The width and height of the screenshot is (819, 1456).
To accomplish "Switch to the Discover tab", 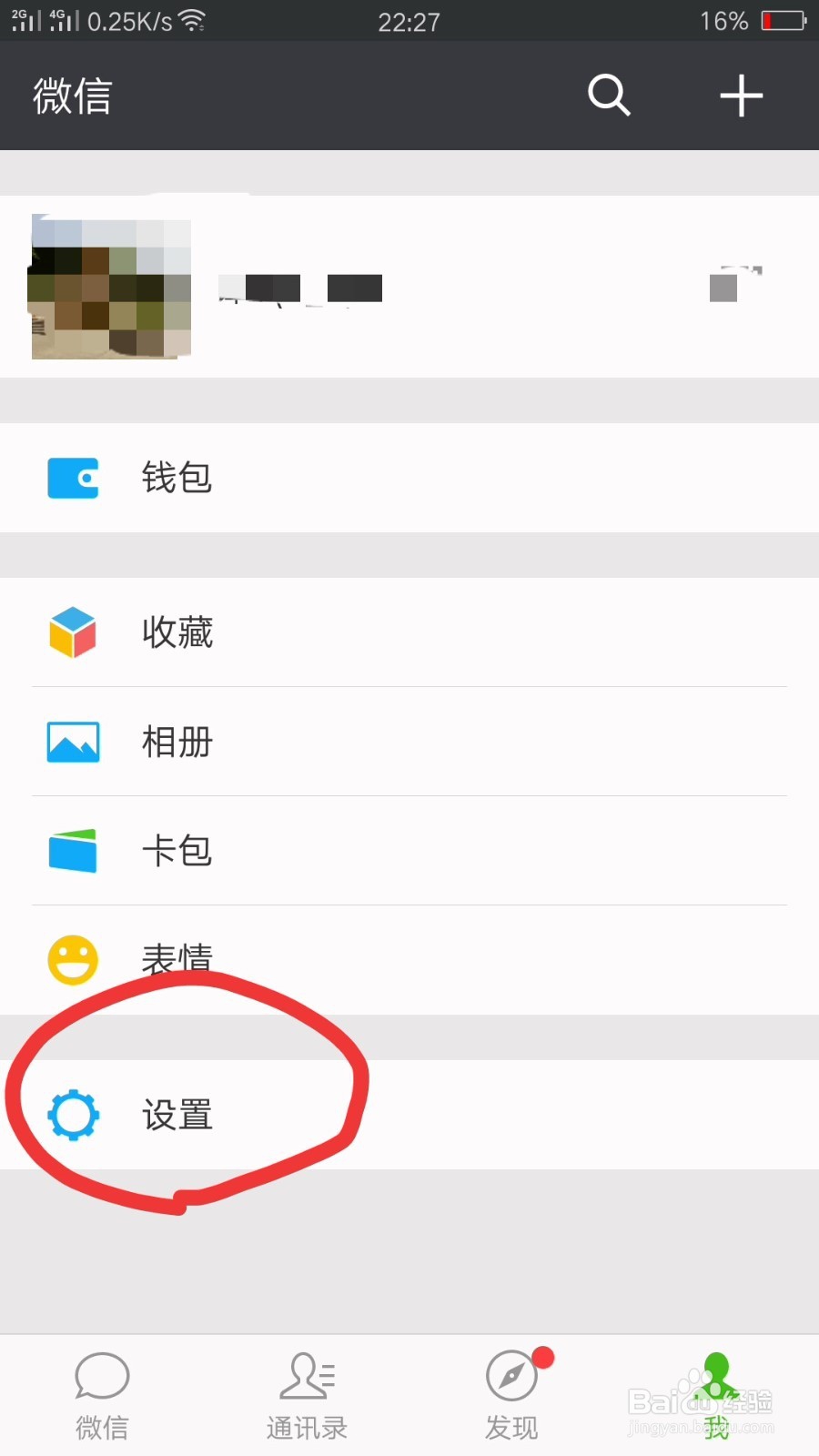I will point(511,1392).
